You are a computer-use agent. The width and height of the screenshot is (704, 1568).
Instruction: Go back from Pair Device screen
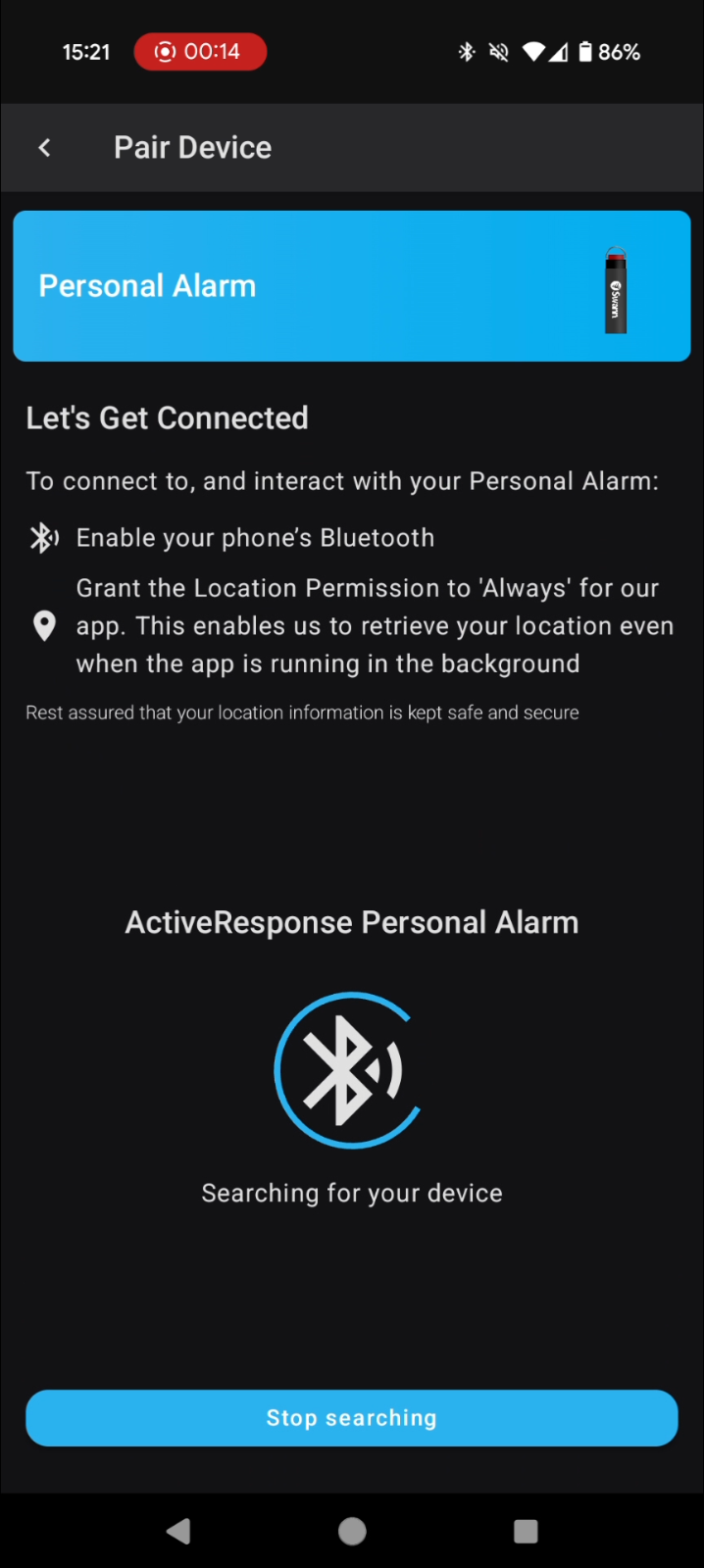44,148
